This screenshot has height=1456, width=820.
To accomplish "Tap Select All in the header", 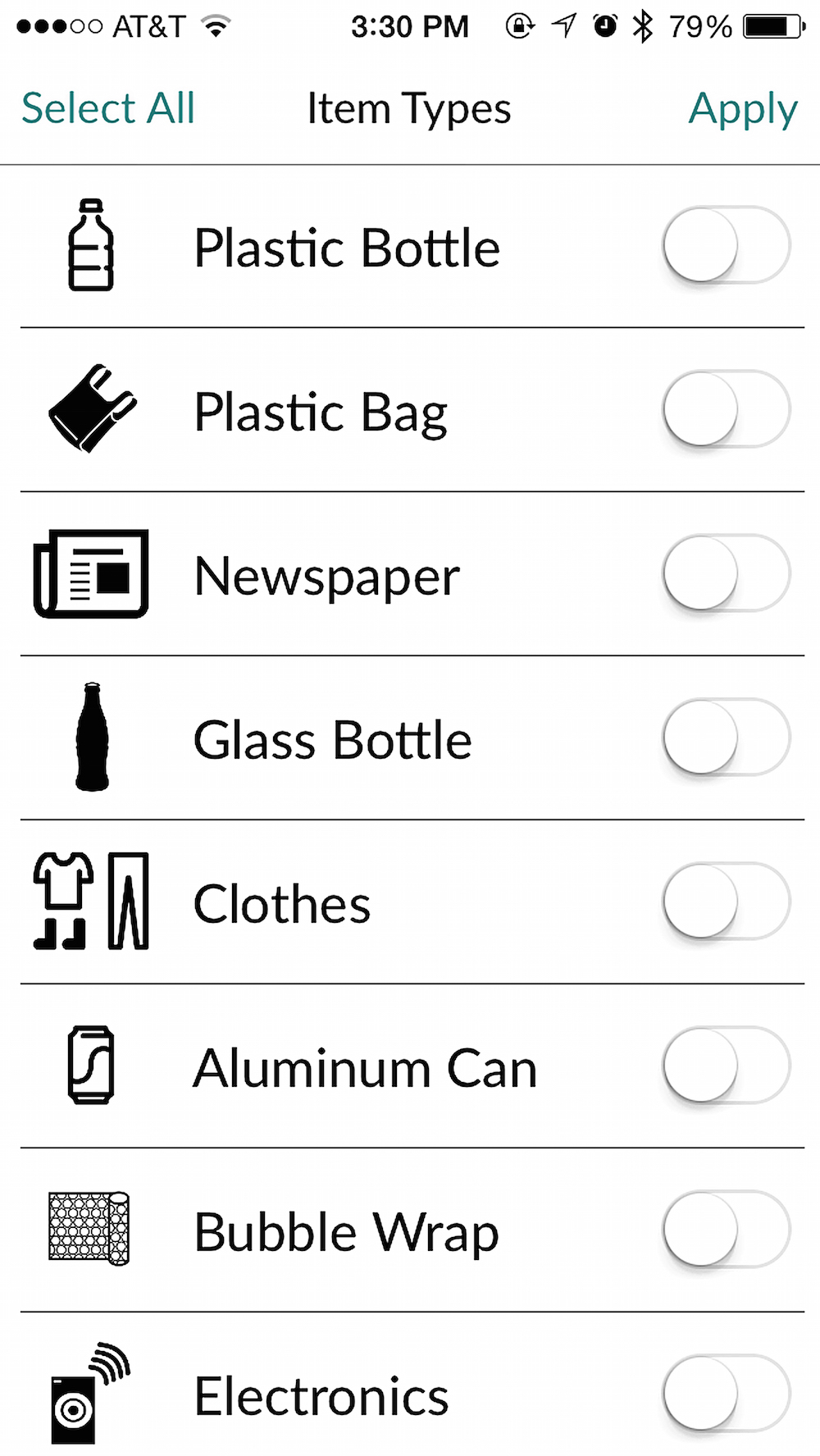I will tap(108, 108).
